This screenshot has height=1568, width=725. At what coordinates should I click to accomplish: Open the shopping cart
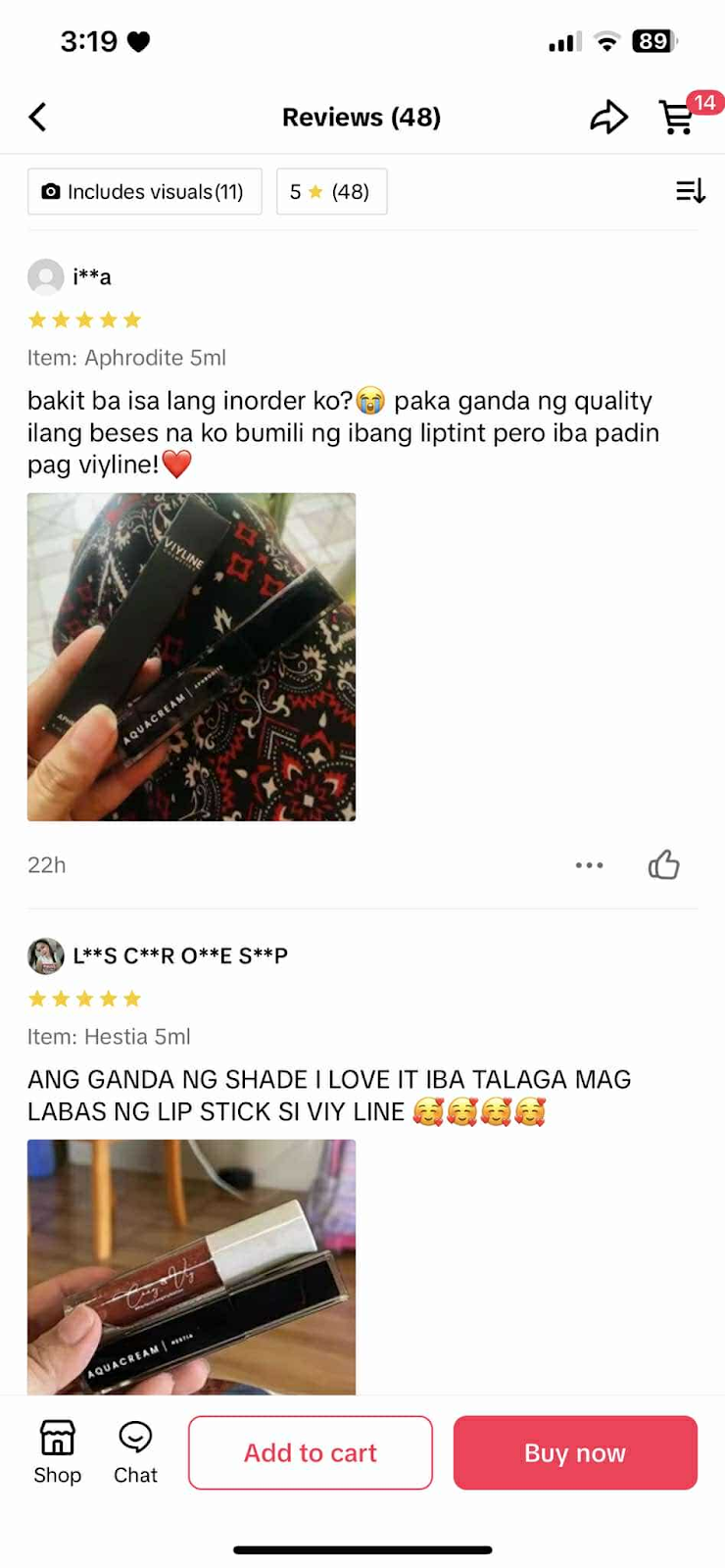[677, 118]
